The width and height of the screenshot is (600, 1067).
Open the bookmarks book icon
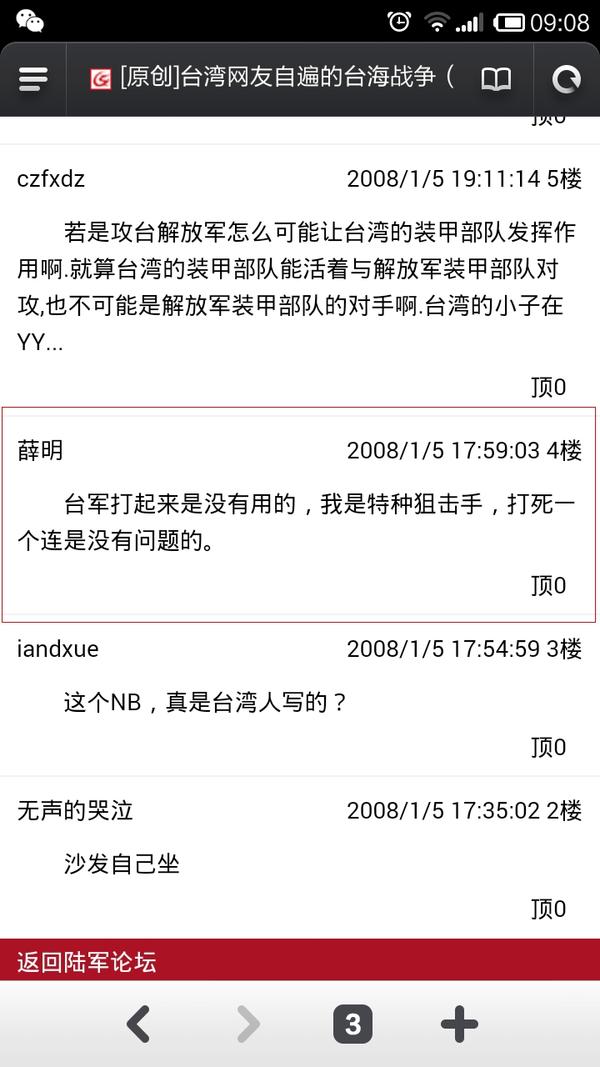496,80
